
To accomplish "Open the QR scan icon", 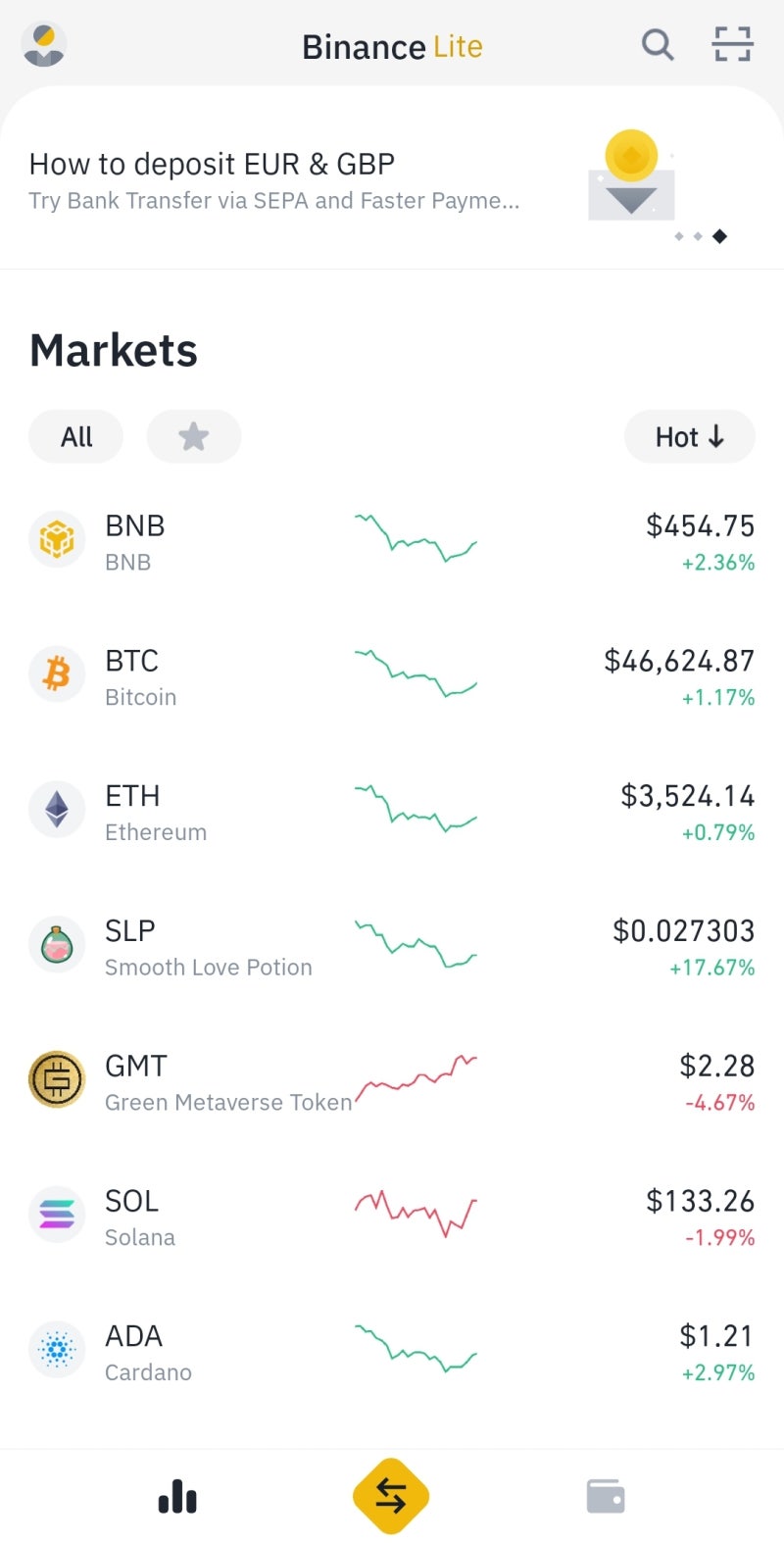I will [732, 45].
